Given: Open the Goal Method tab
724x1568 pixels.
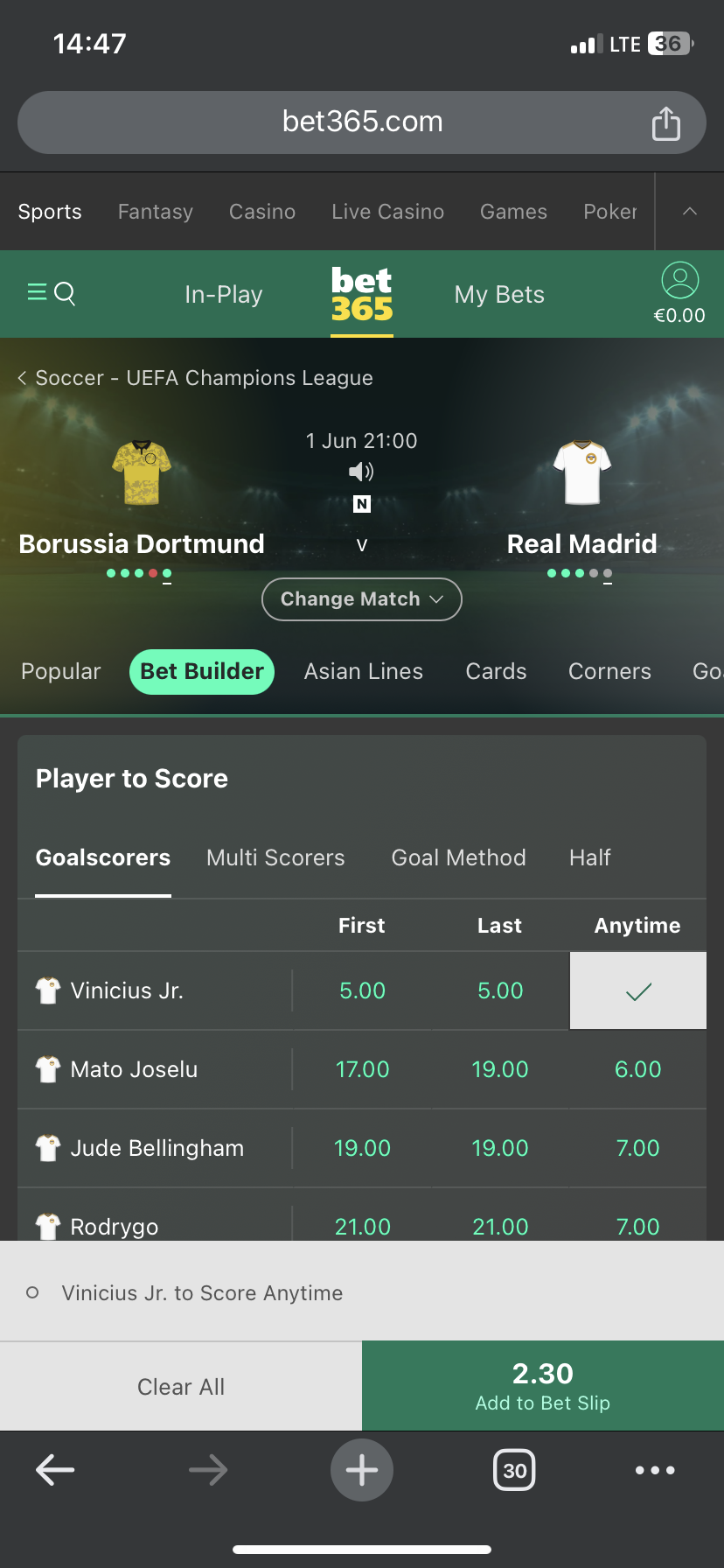Looking at the screenshot, I should pyautogui.click(x=458, y=857).
